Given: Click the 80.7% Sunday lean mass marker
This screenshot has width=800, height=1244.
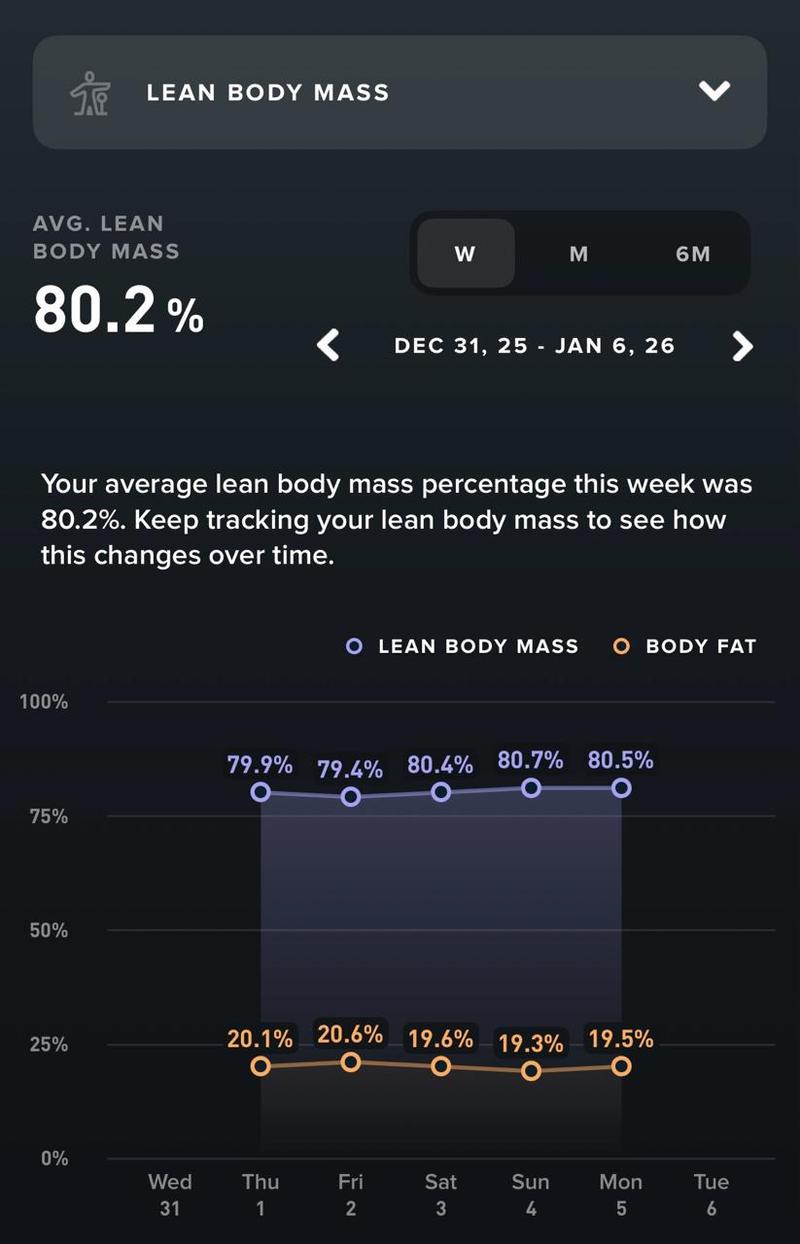Looking at the screenshot, I should 531,787.
